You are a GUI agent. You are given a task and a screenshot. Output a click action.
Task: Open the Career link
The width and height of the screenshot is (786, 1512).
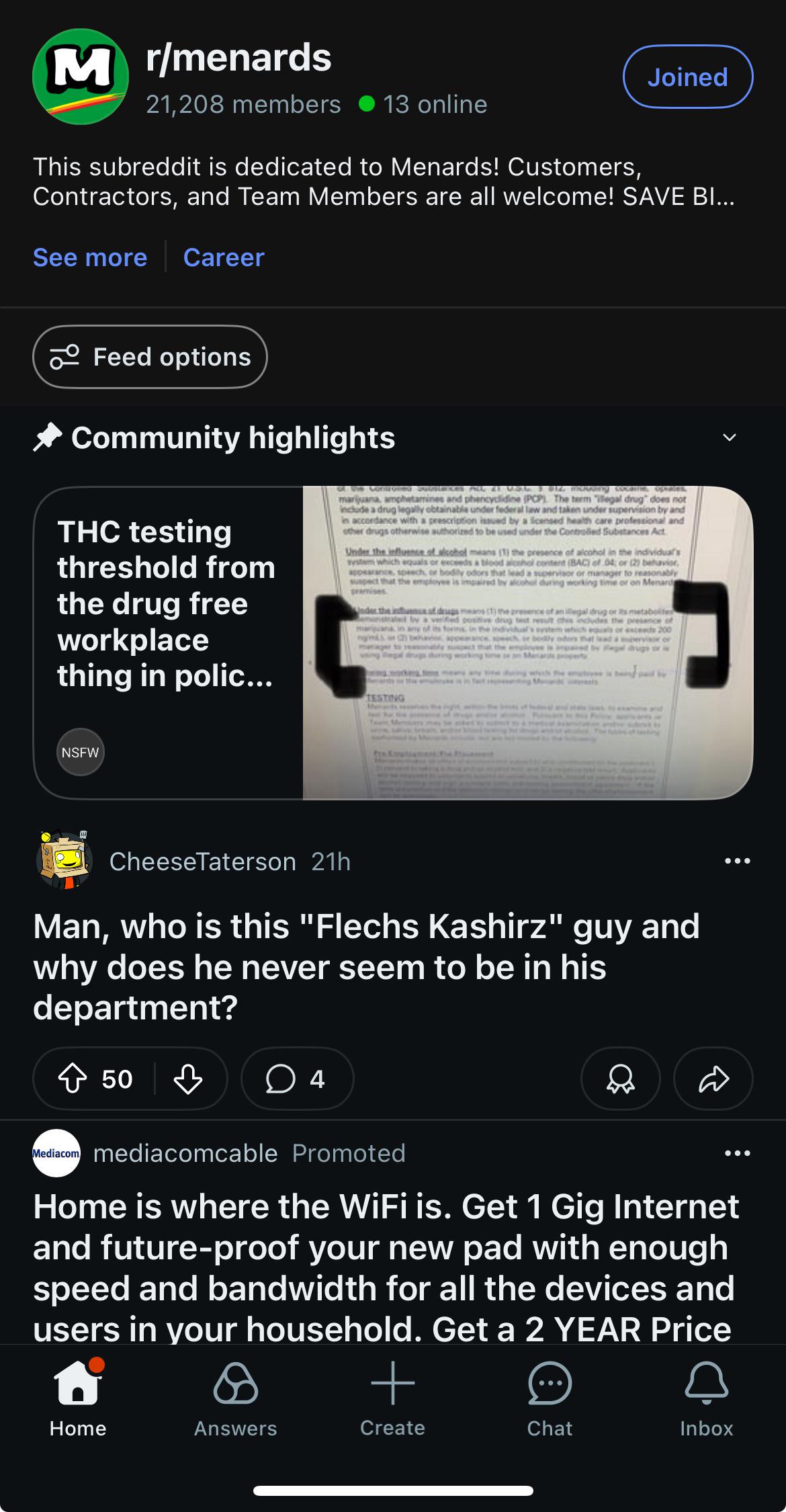(x=224, y=257)
